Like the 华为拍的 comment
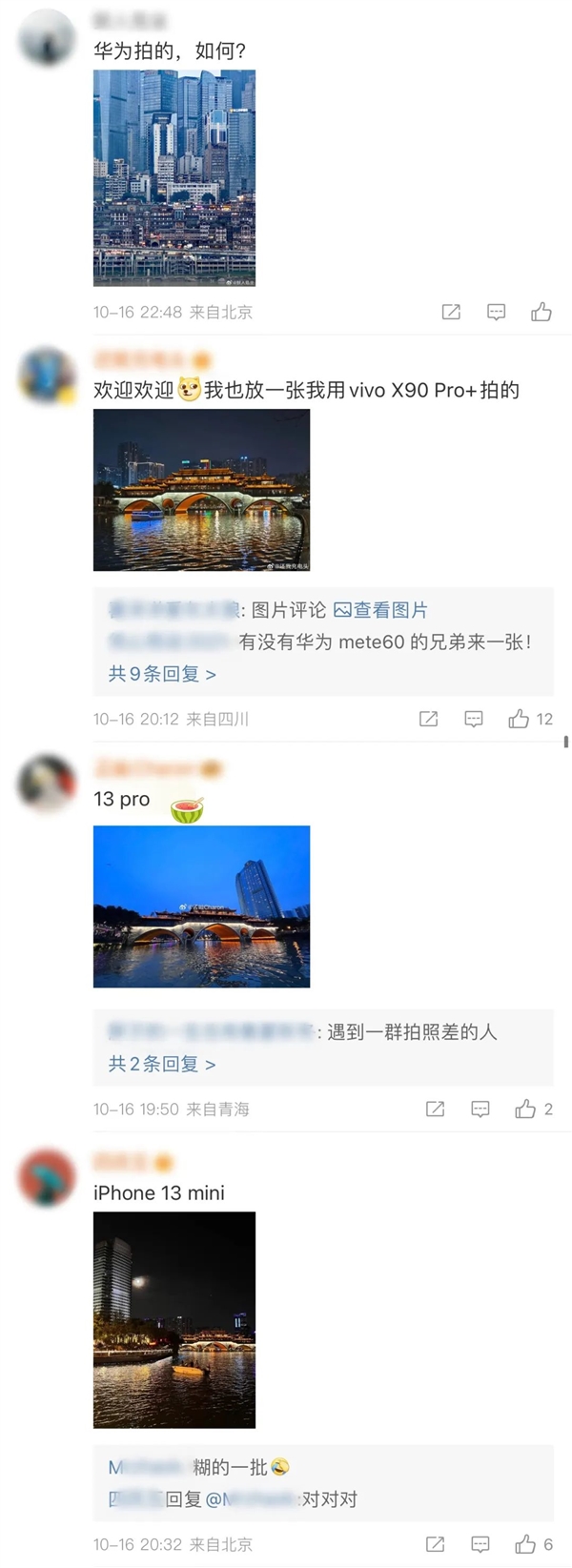This screenshot has height=1568, width=572. point(541,312)
